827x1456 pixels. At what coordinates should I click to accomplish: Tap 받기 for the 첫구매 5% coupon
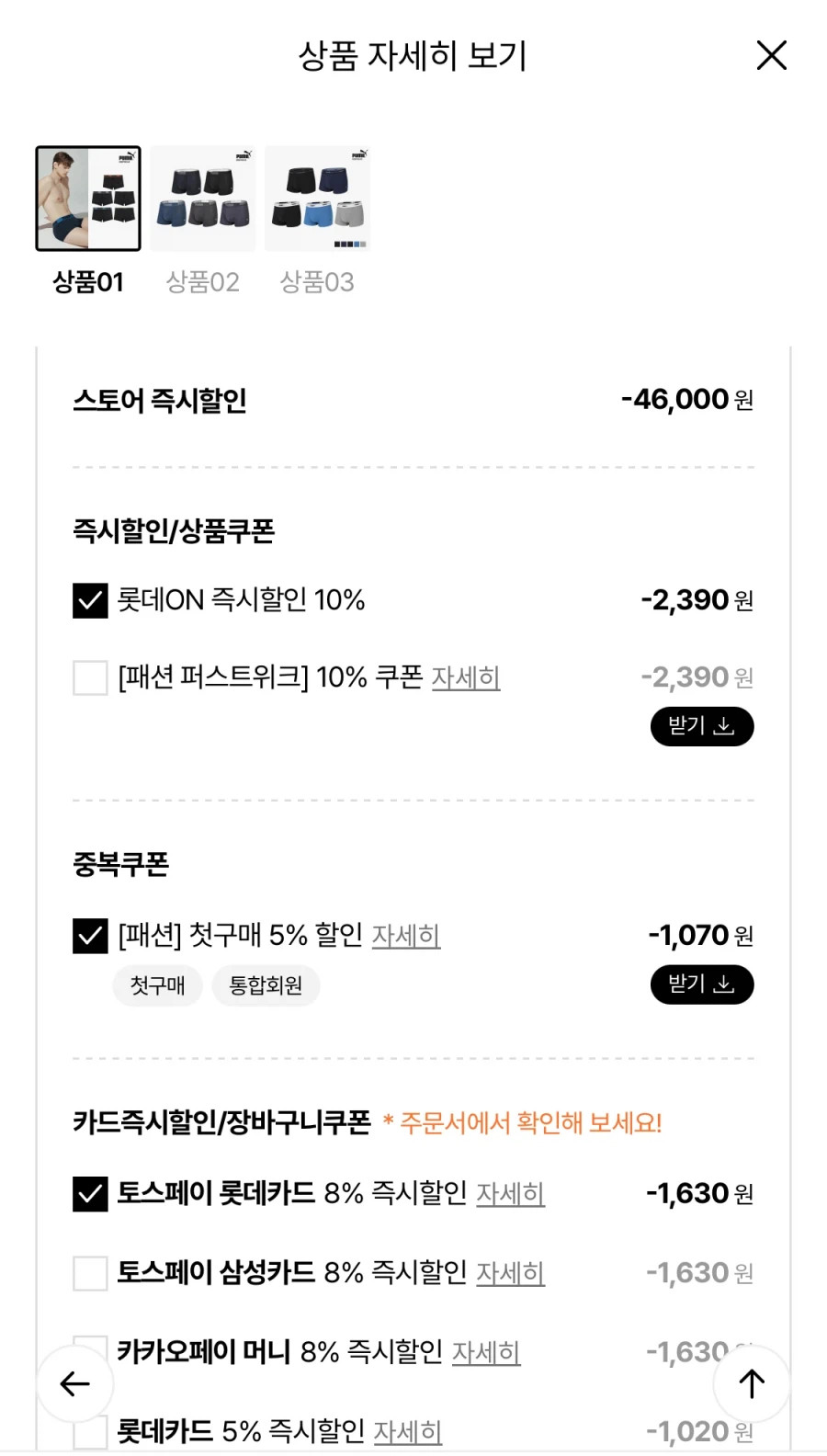point(702,984)
